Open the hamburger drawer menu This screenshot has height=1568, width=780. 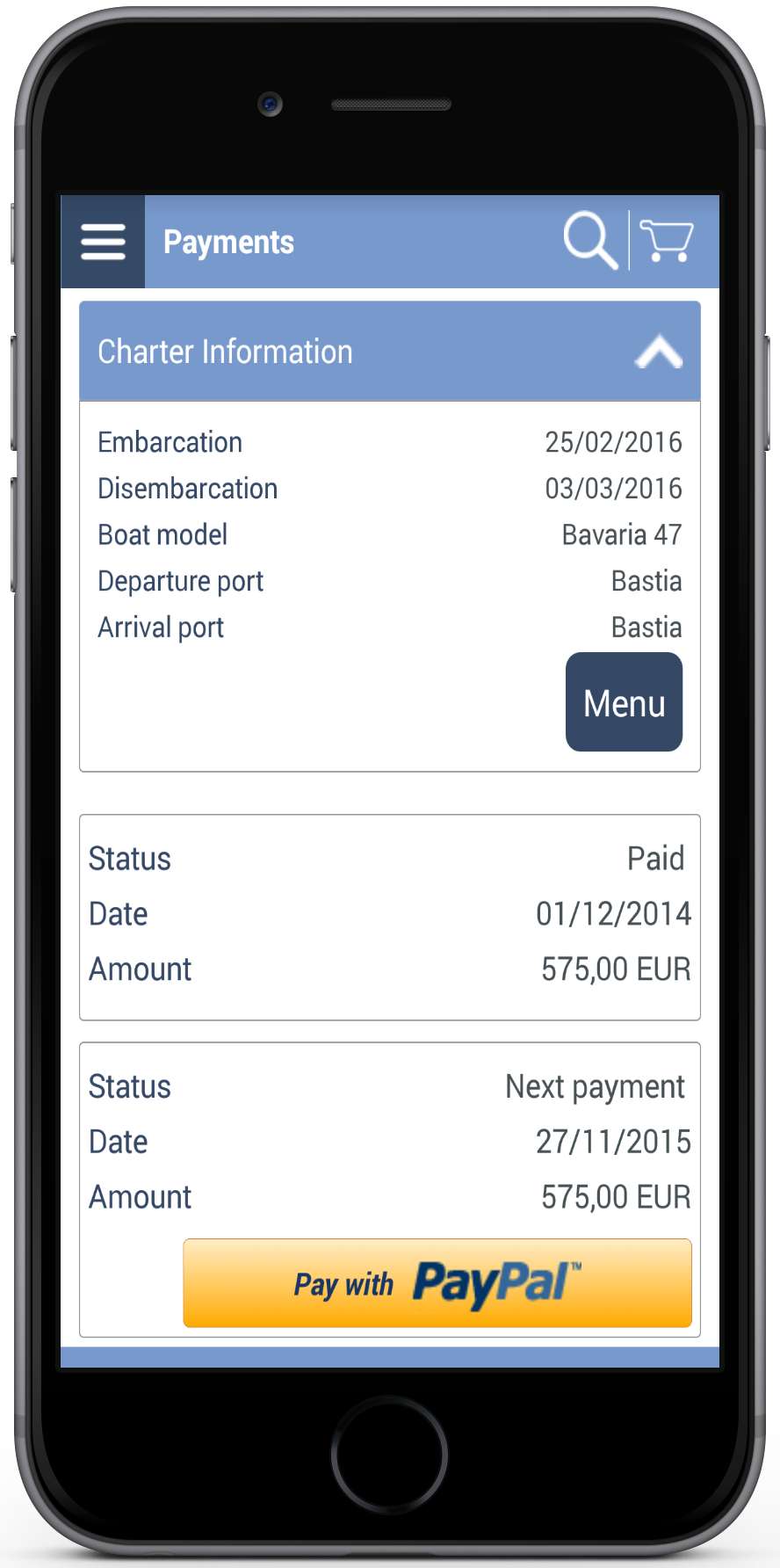tap(103, 242)
